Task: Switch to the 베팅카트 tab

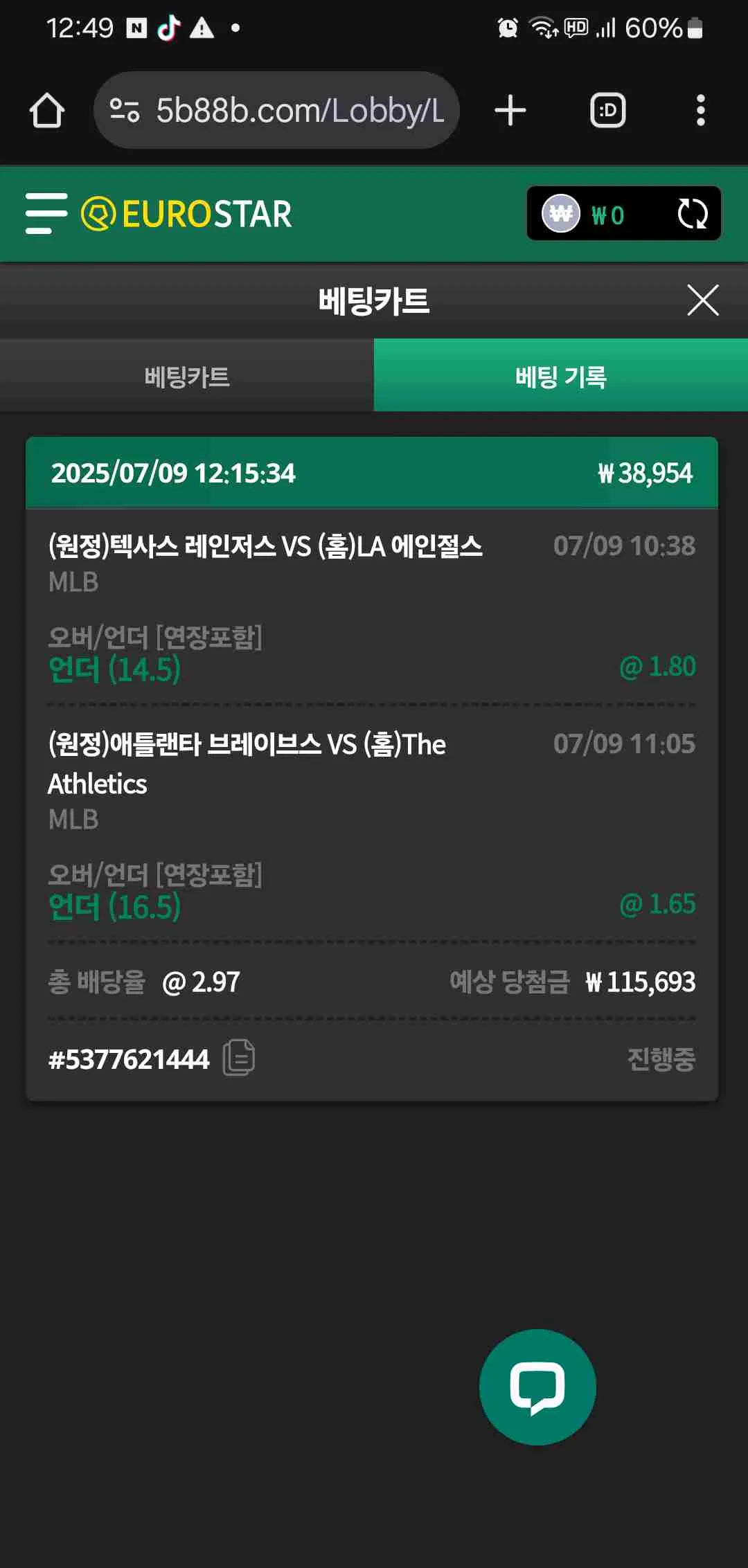Action: [x=187, y=376]
